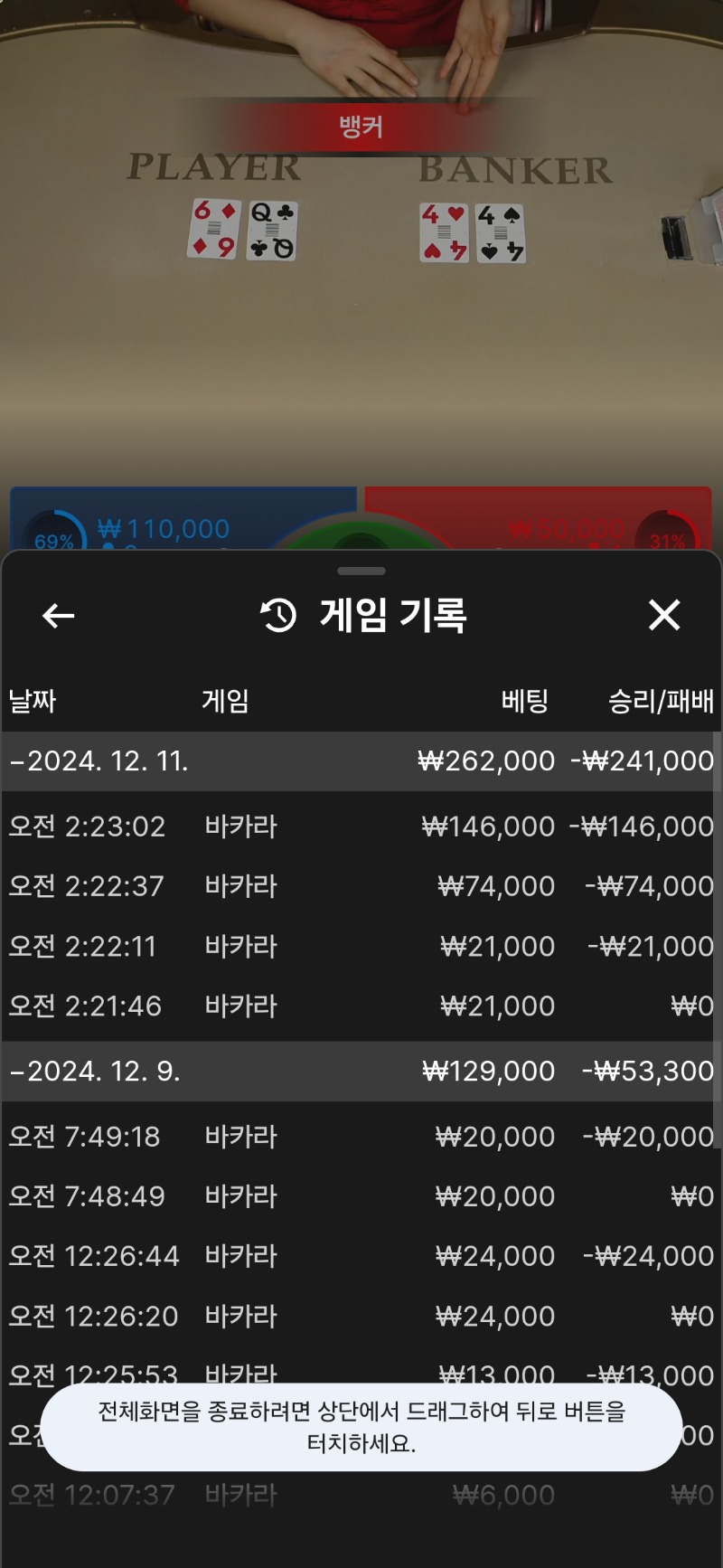
Task: View details of the 오전 2:21:46 round
Action: pyautogui.click(x=361, y=1006)
